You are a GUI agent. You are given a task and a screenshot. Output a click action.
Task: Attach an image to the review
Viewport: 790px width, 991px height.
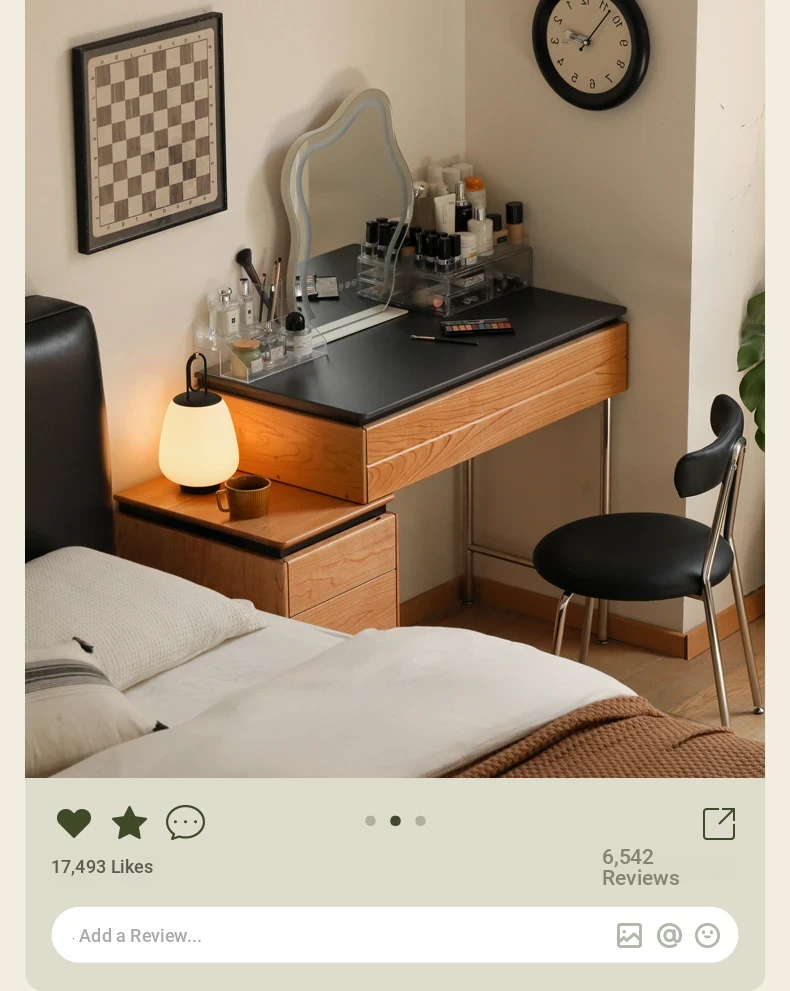point(629,935)
